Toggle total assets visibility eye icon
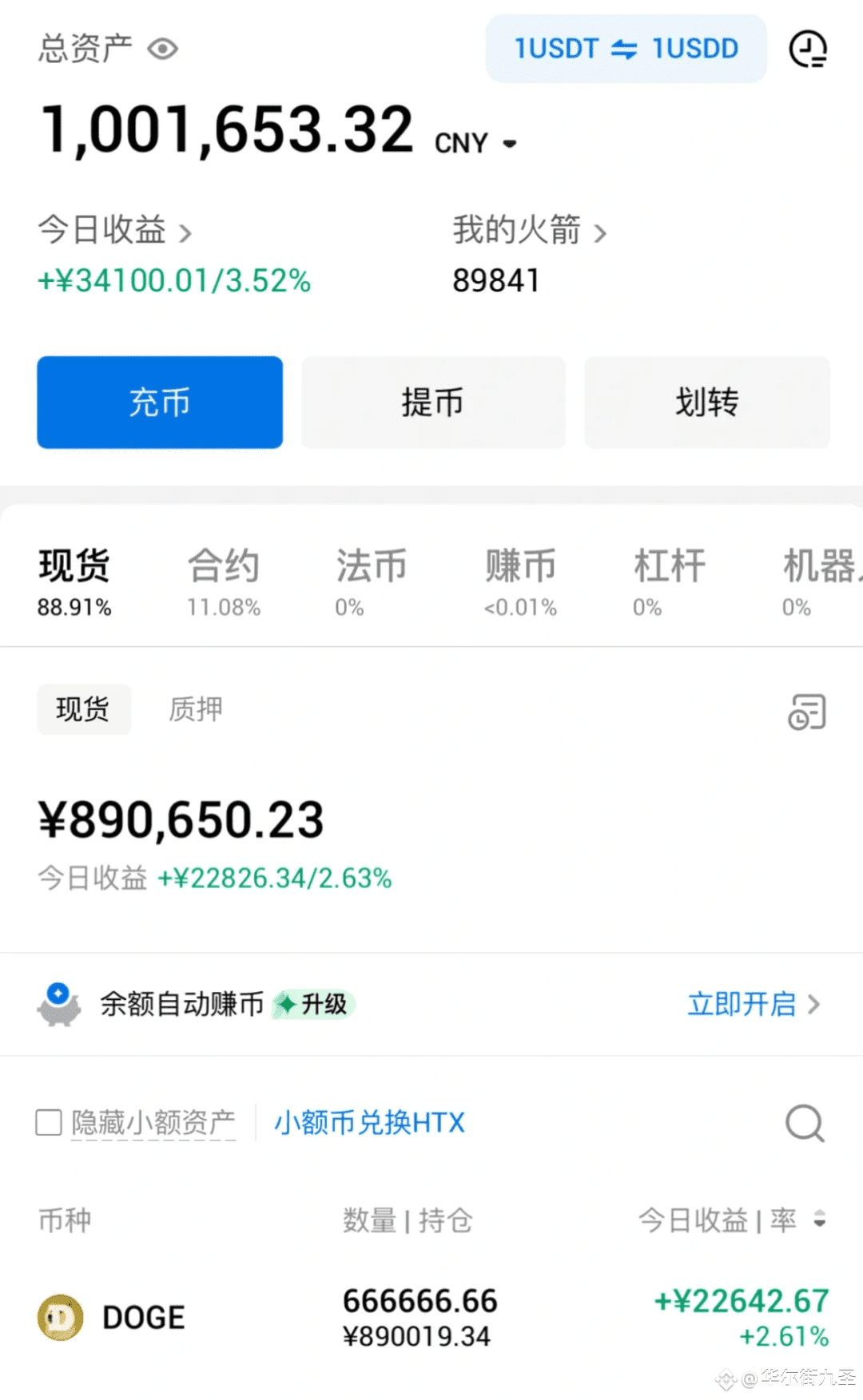863x1400 pixels. pos(163,49)
